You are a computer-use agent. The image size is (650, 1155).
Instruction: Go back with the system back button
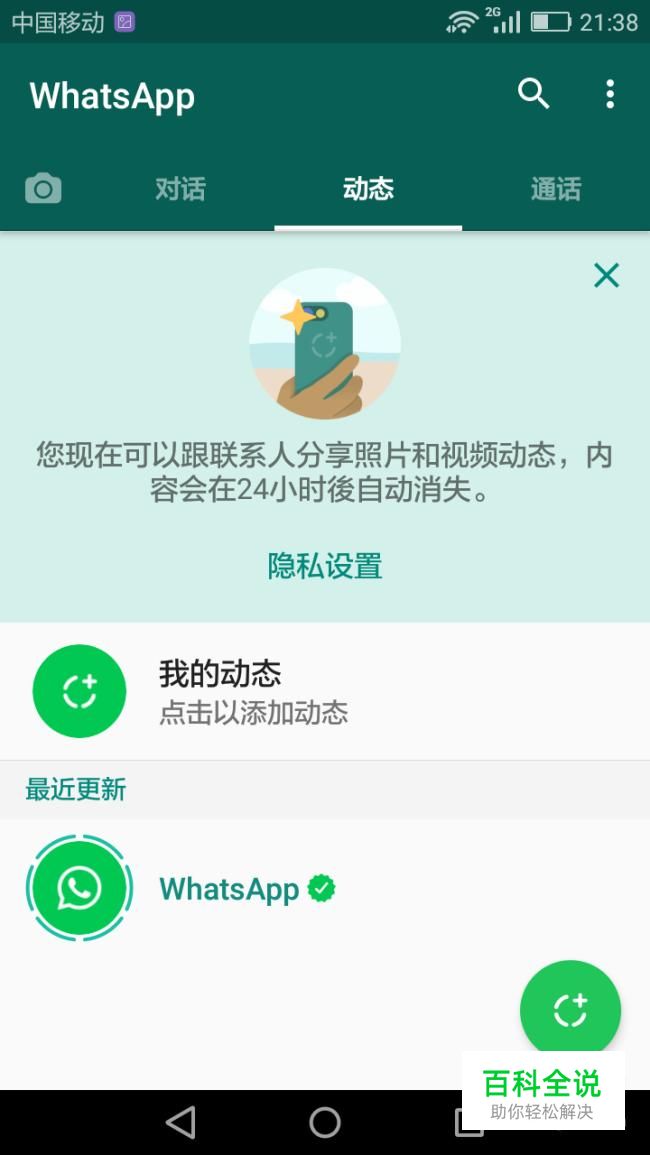tap(181, 1122)
